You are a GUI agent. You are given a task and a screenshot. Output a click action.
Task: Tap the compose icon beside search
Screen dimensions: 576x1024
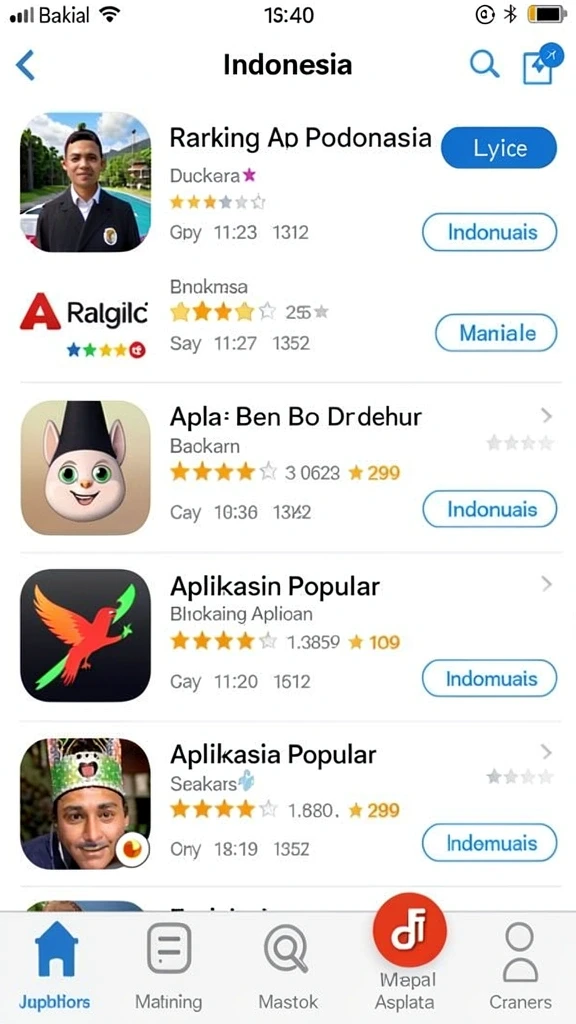click(541, 65)
